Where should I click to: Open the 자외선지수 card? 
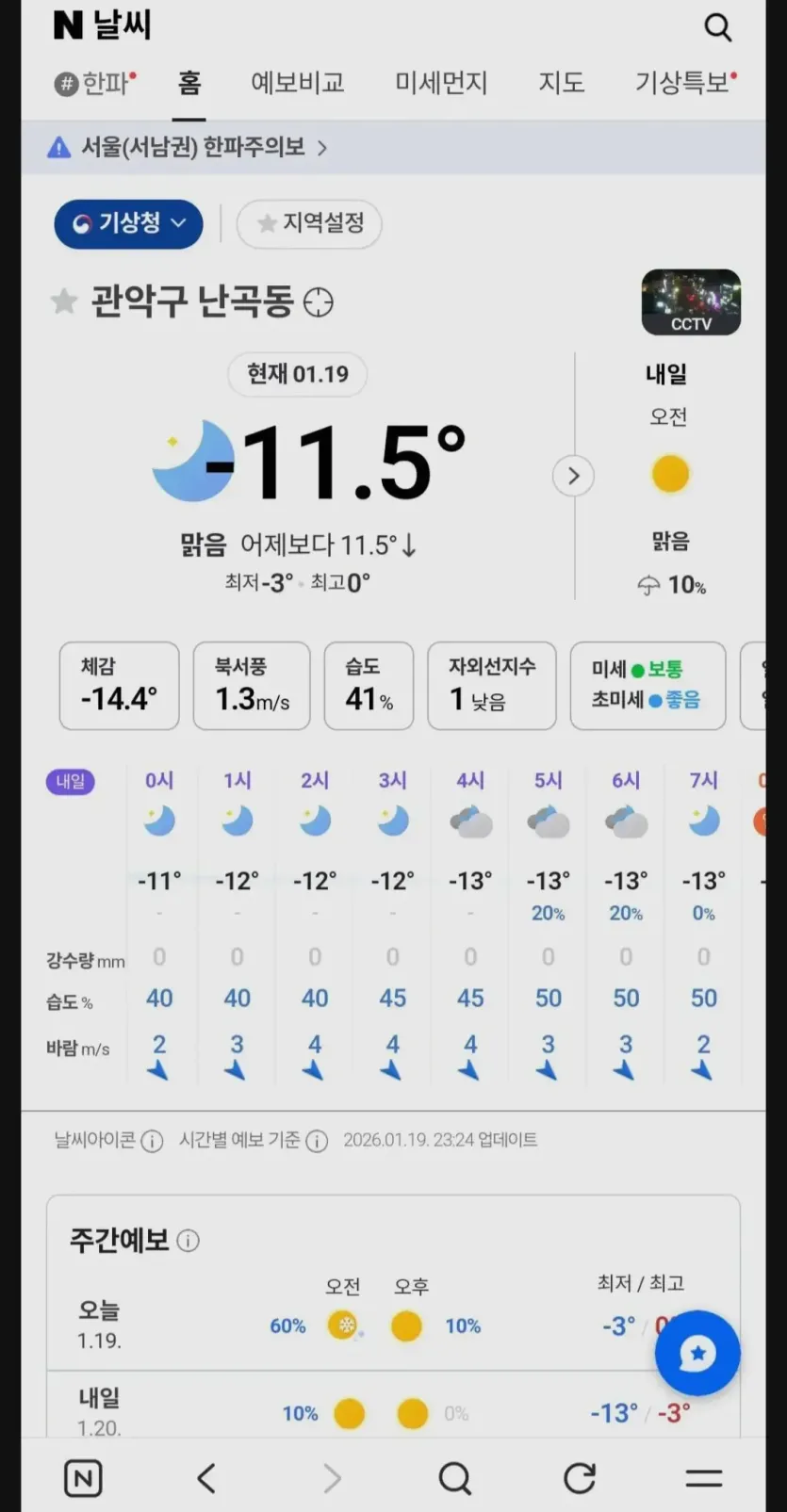(491, 685)
